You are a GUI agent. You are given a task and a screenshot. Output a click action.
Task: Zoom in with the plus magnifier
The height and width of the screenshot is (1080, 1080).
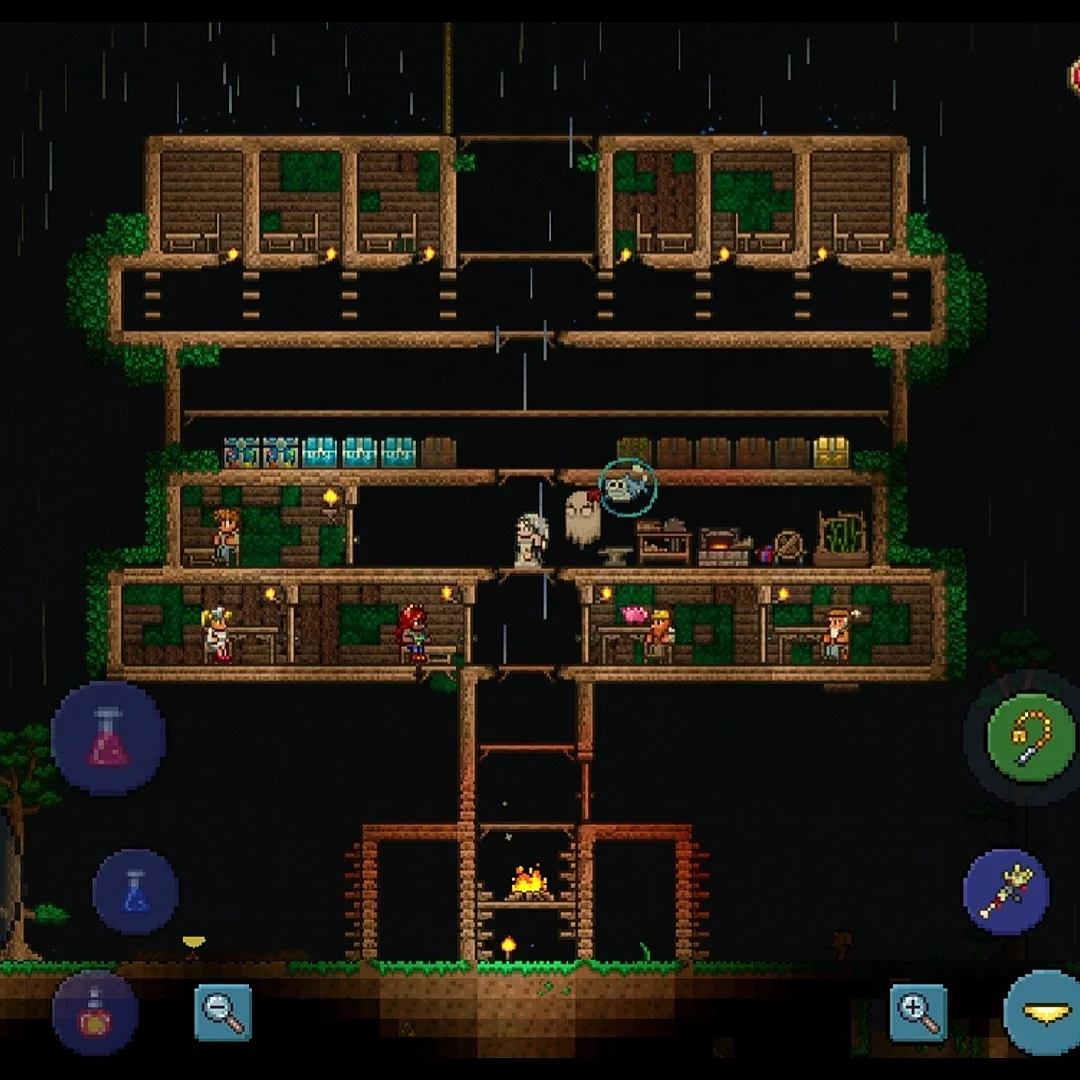(x=918, y=1012)
